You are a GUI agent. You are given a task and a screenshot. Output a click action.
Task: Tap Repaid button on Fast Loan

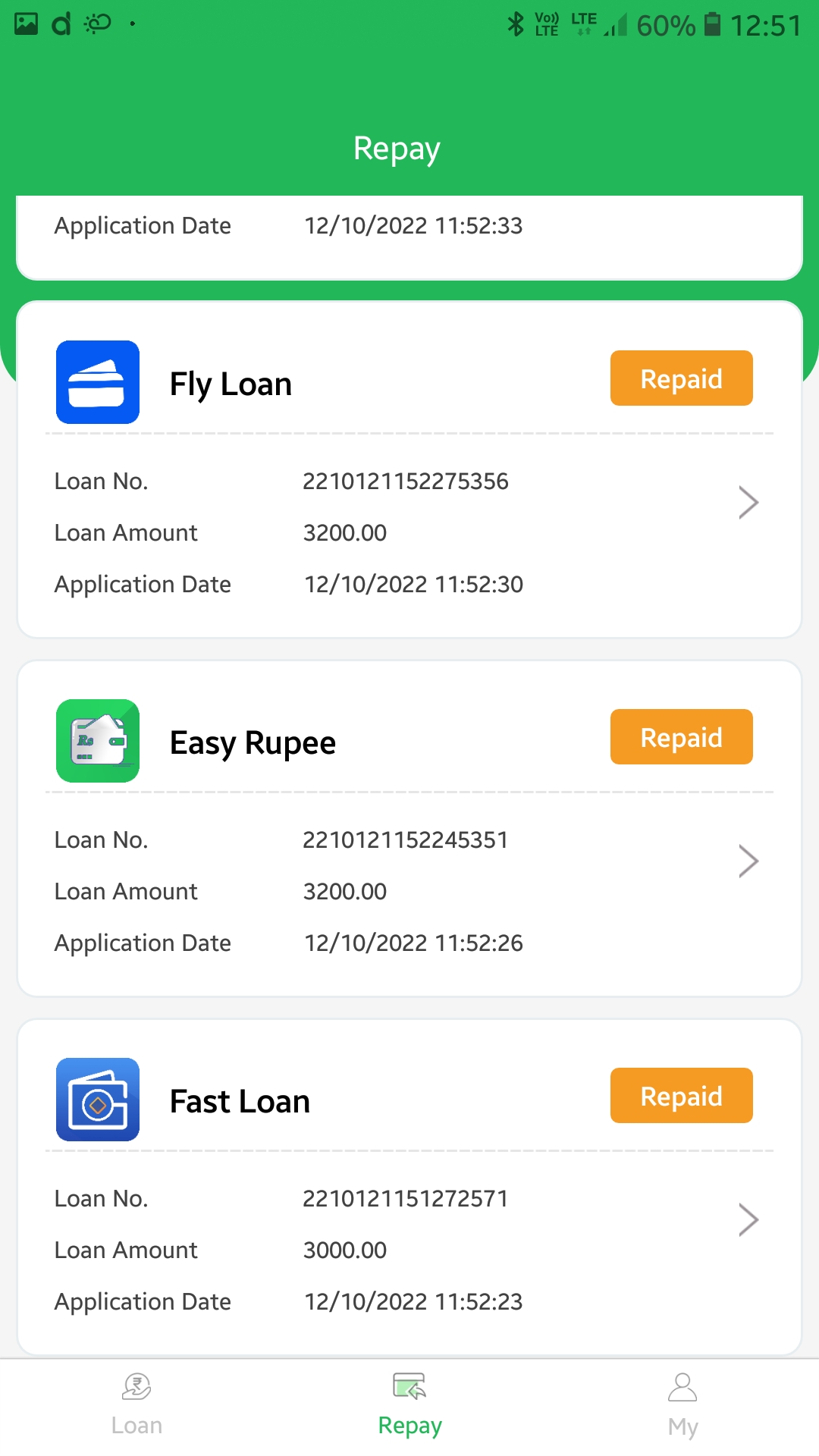[x=681, y=1096]
